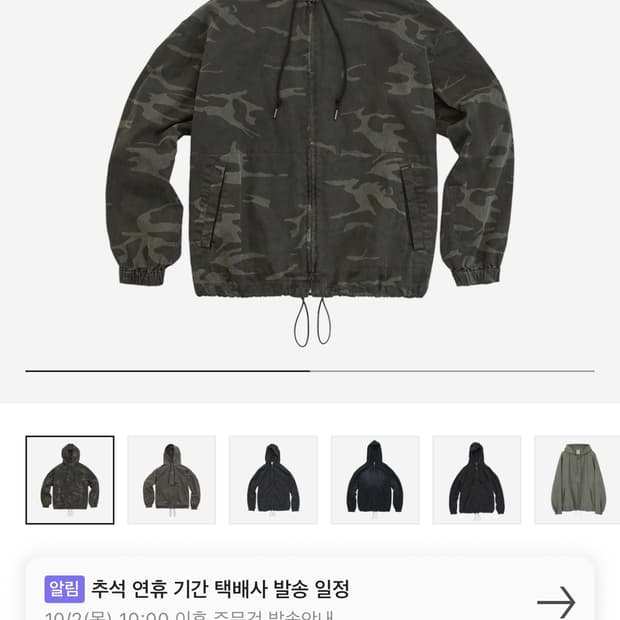Image resolution: width=620 pixels, height=620 pixels.
Task: Select the fifth black hoodie thumbnail
Action: [476, 480]
